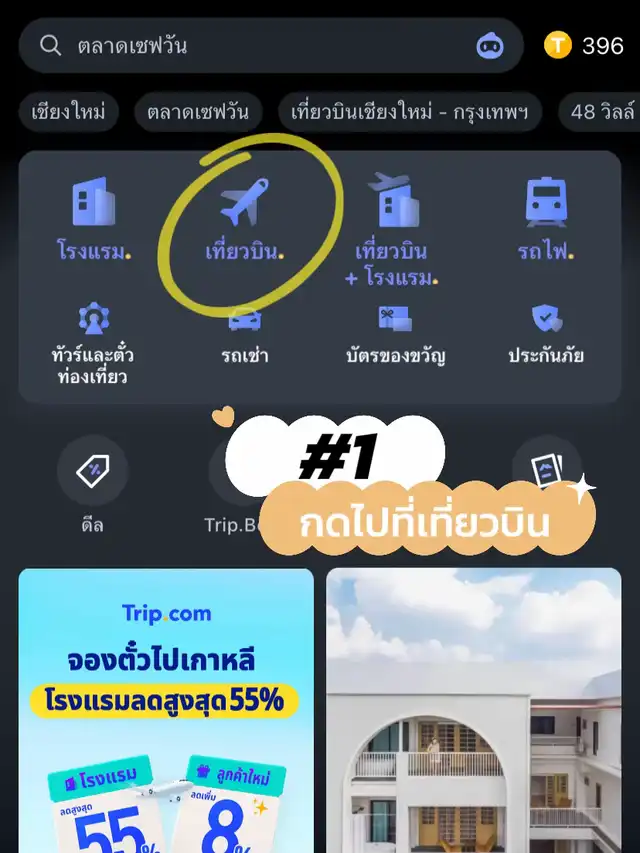Open the จองตั๋วไปเกาหลี promo banner
This screenshot has width=640, height=853.
(x=166, y=710)
